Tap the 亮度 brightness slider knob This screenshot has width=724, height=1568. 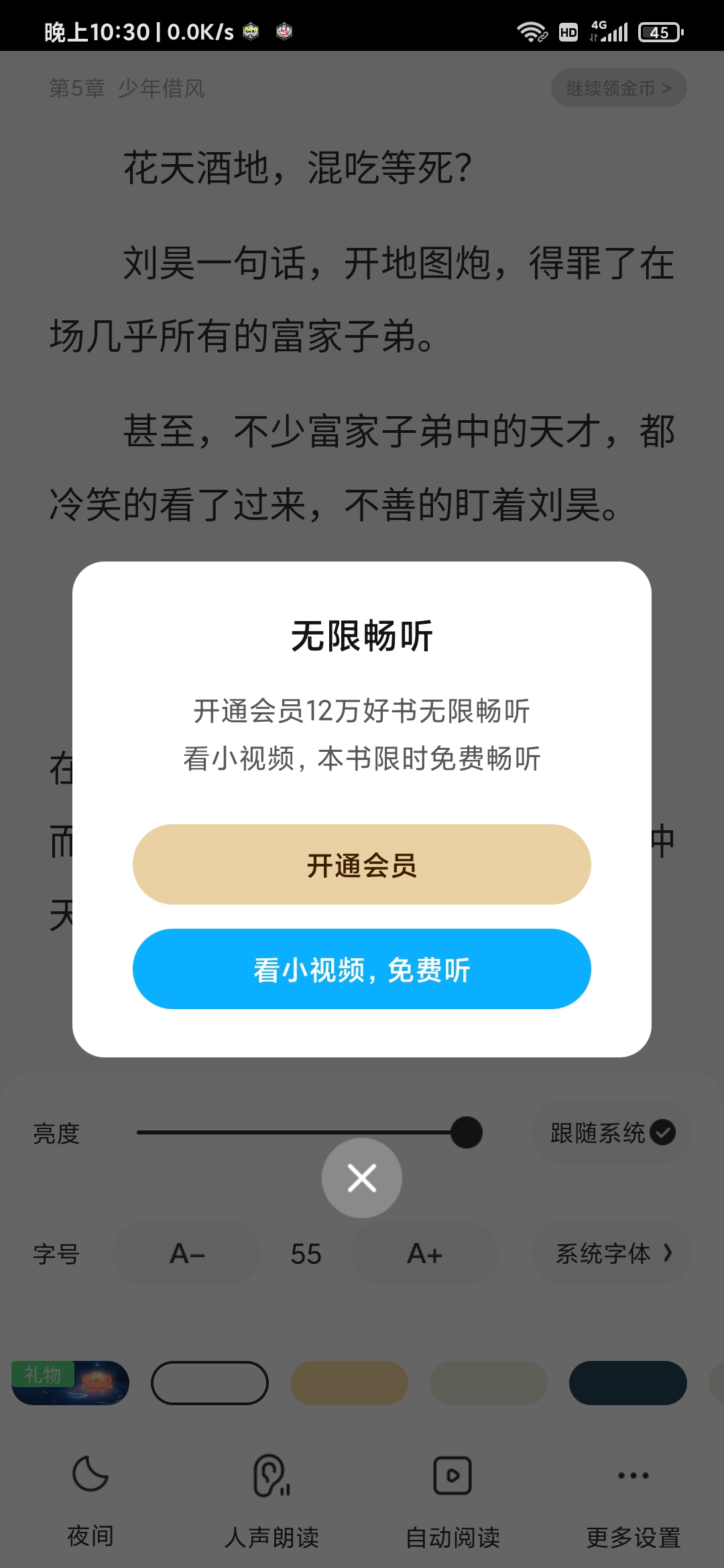(x=467, y=1132)
